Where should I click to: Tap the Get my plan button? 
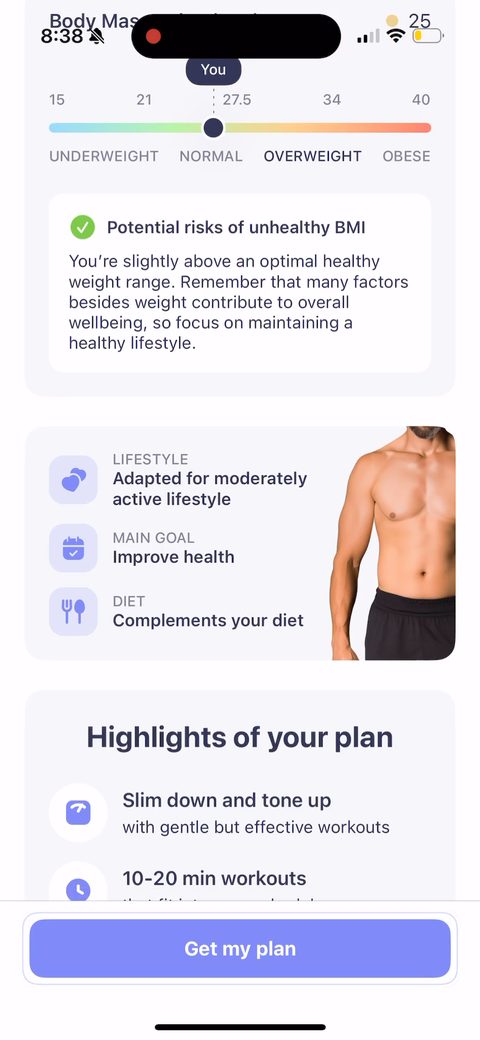pyautogui.click(x=240, y=948)
